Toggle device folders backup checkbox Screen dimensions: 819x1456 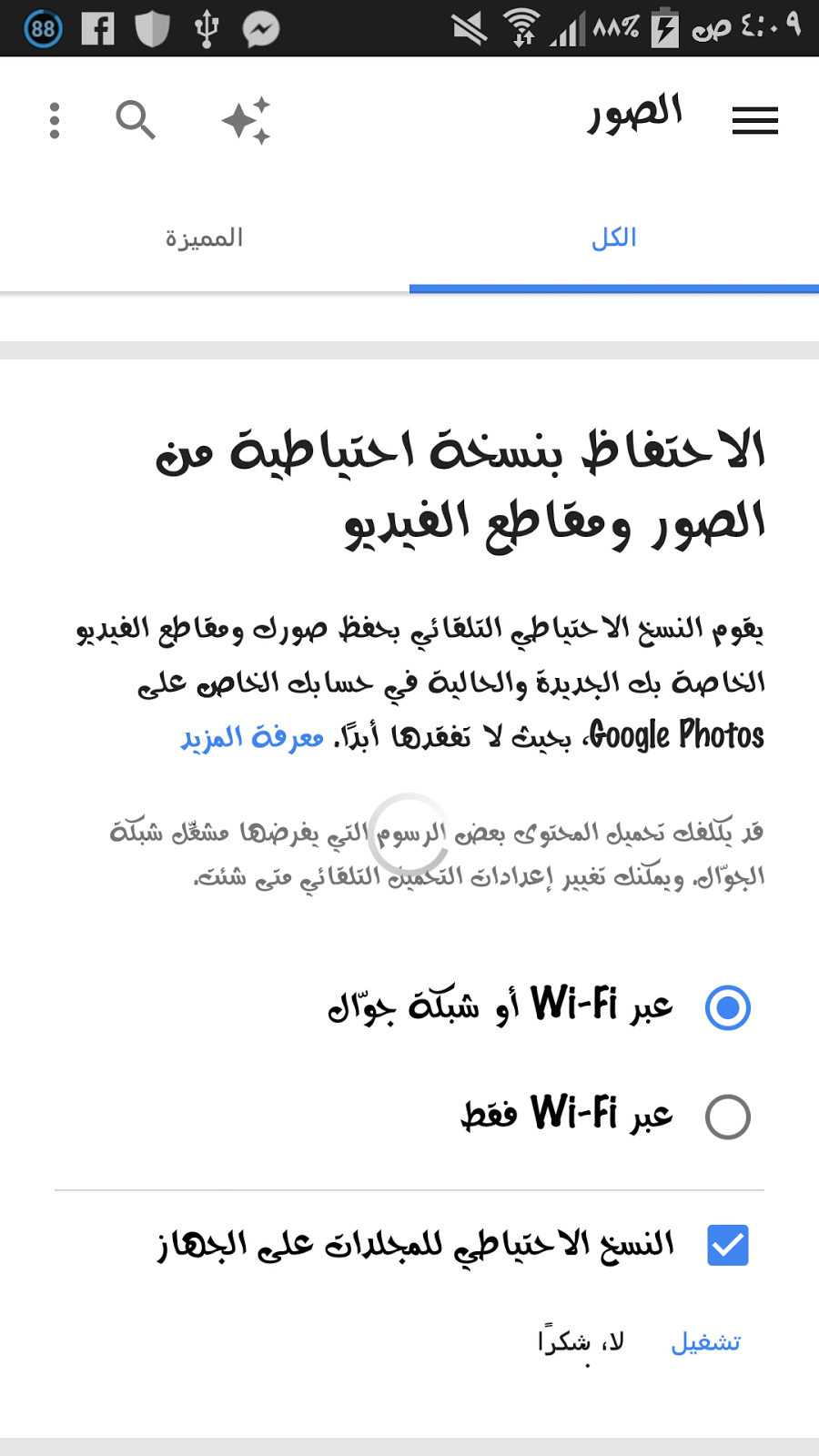pyautogui.click(x=727, y=1245)
